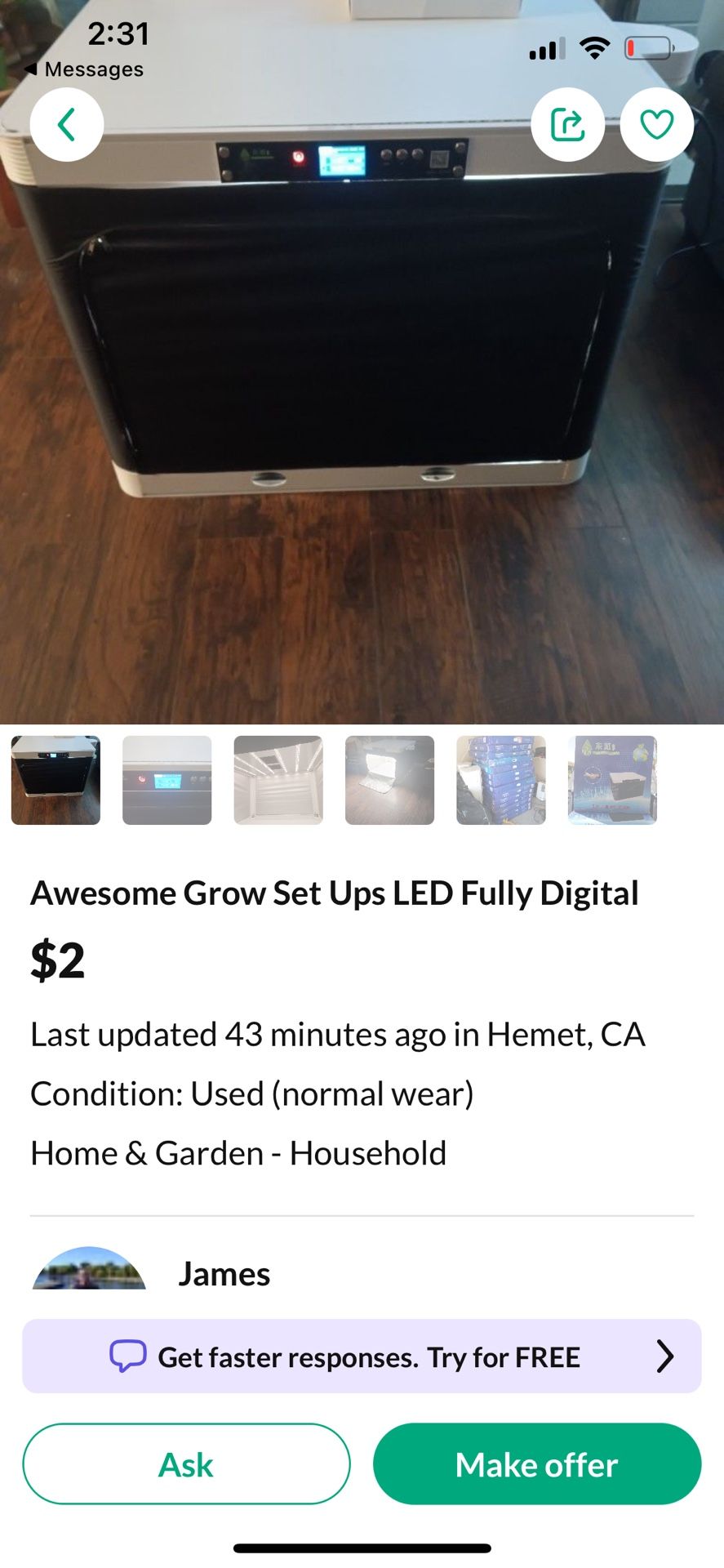The height and width of the screenshot is (1568, 724).
Task: Open the fourth photo thumbnail
Action: click(x=389, y=780)
